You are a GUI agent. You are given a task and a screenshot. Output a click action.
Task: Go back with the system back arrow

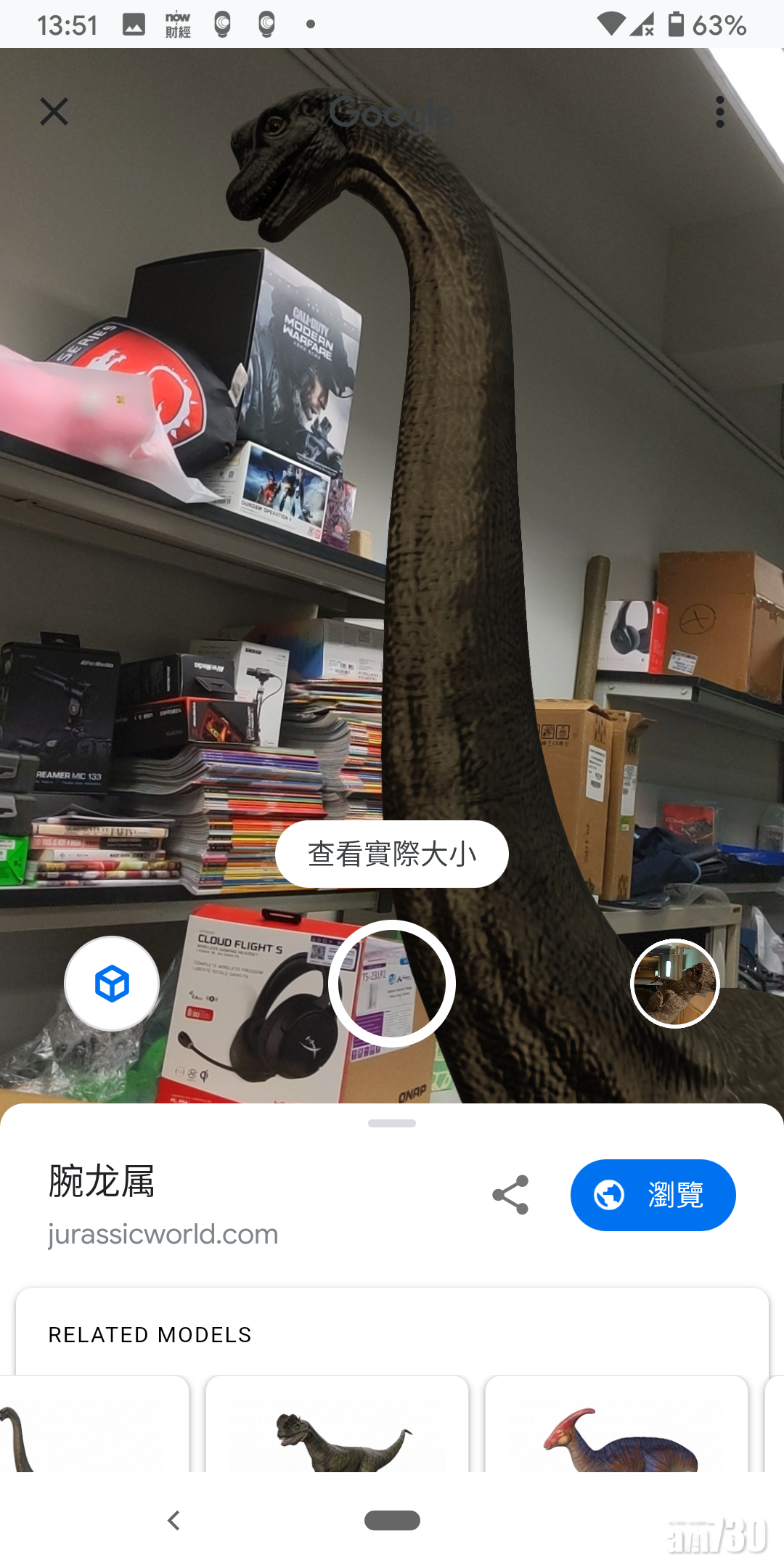click(x=173, y=1520)
